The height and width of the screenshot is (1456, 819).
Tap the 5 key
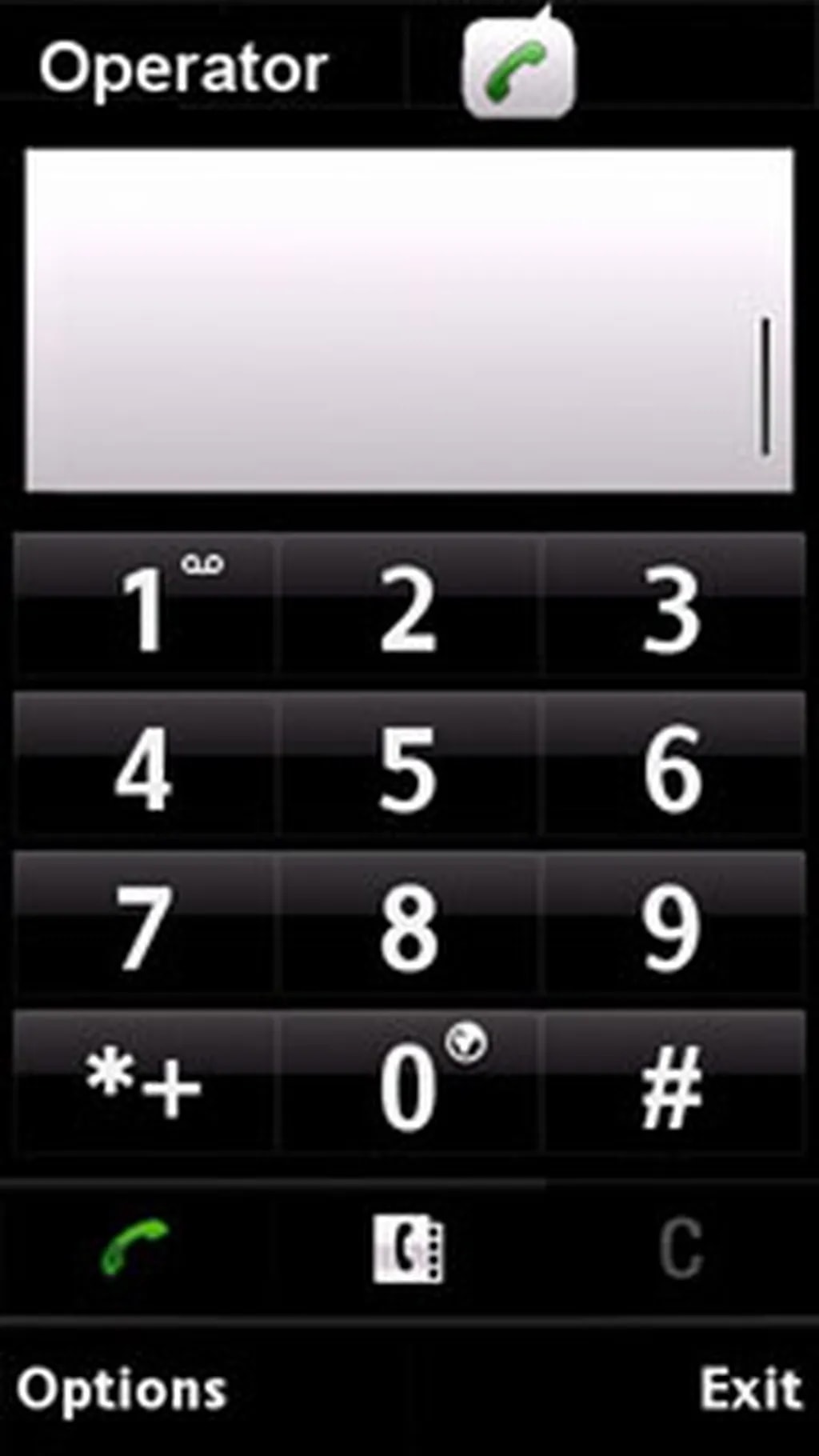tap(409, 768)
